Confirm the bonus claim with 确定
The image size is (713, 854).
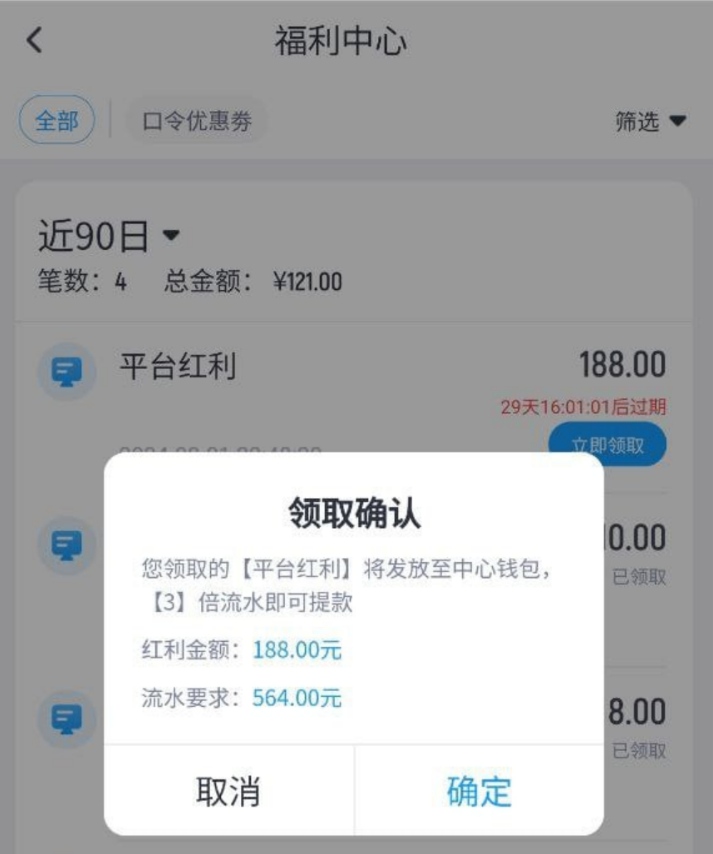[478, 791]
